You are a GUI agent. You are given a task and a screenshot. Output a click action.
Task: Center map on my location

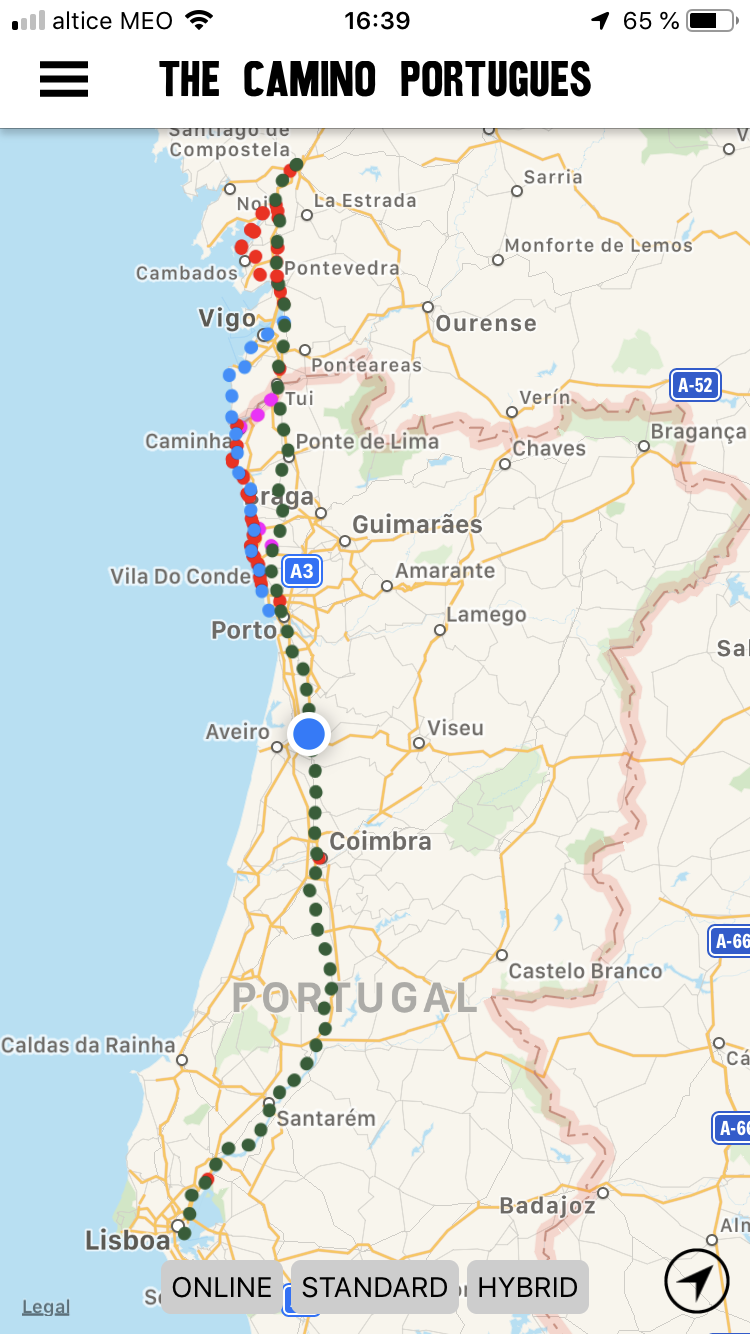697,1281
